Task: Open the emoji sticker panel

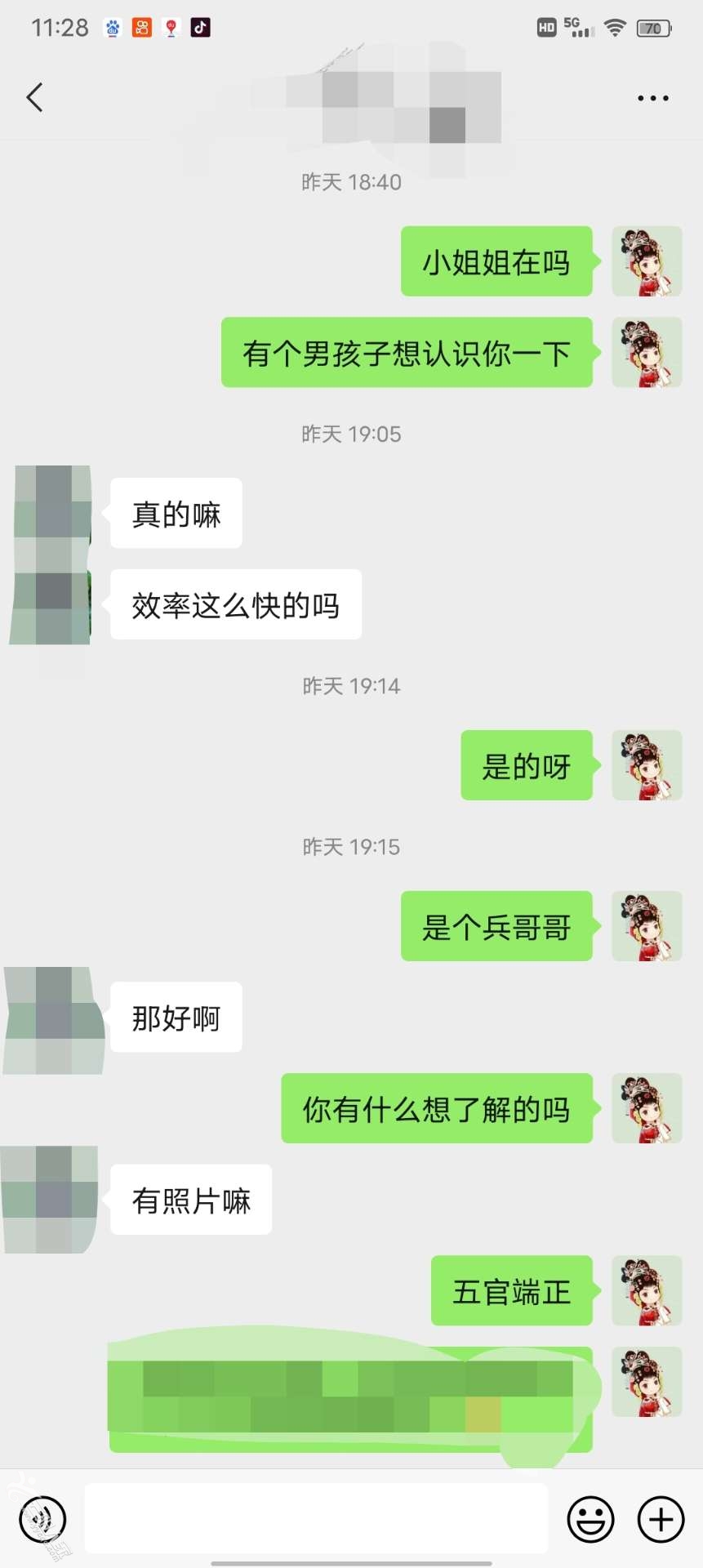Action: pos(590,1519)
